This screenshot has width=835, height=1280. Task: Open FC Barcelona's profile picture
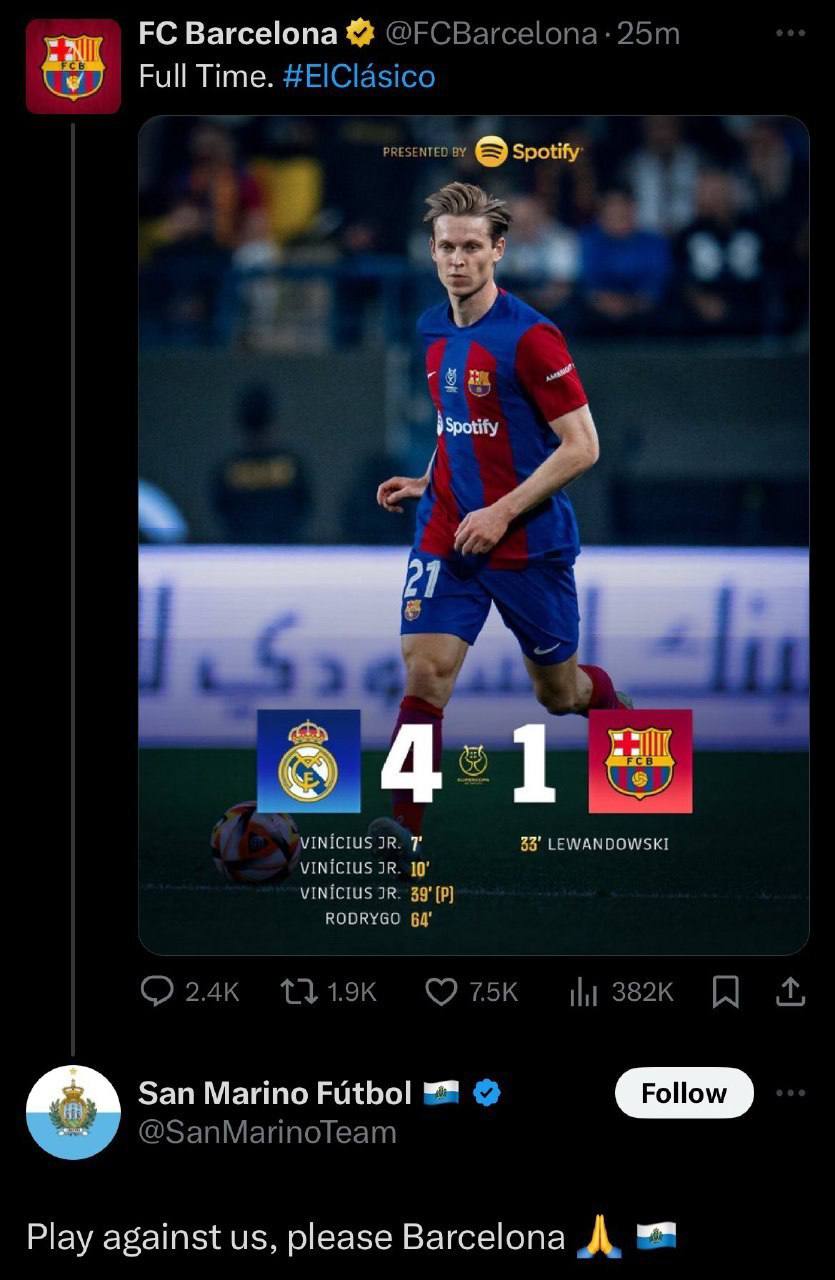click(73, 66)
